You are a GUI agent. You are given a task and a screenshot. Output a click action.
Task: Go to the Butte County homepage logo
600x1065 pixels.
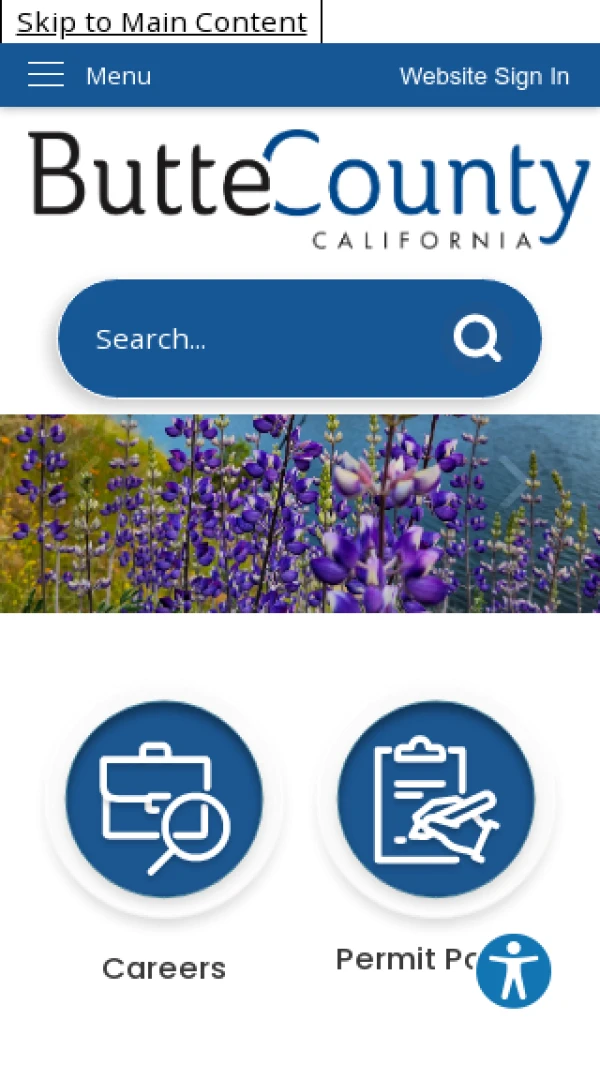click(x=308, y=188)
